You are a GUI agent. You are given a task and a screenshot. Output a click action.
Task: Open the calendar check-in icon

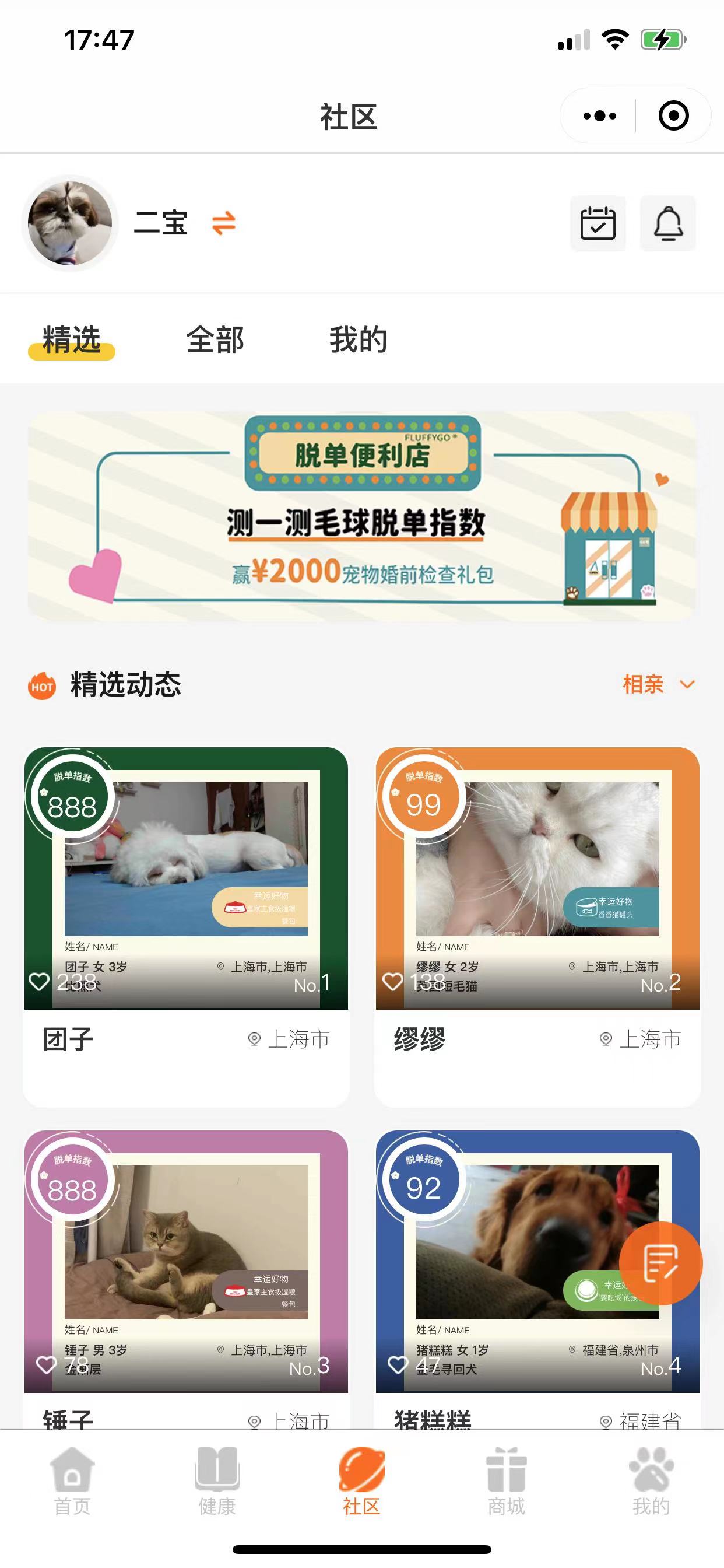tap(598, 223)
